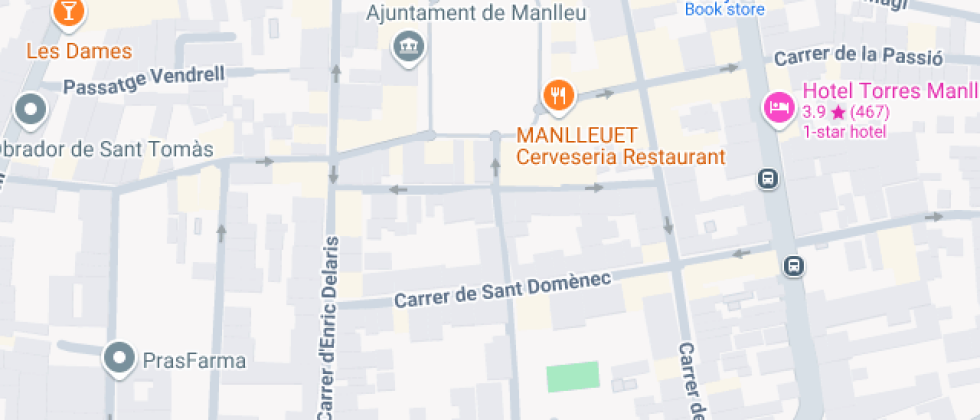This screenshot has height=420, width=980.
Task: Tap the Hotel Torres Manlleu pin
Action: [778, 106]
